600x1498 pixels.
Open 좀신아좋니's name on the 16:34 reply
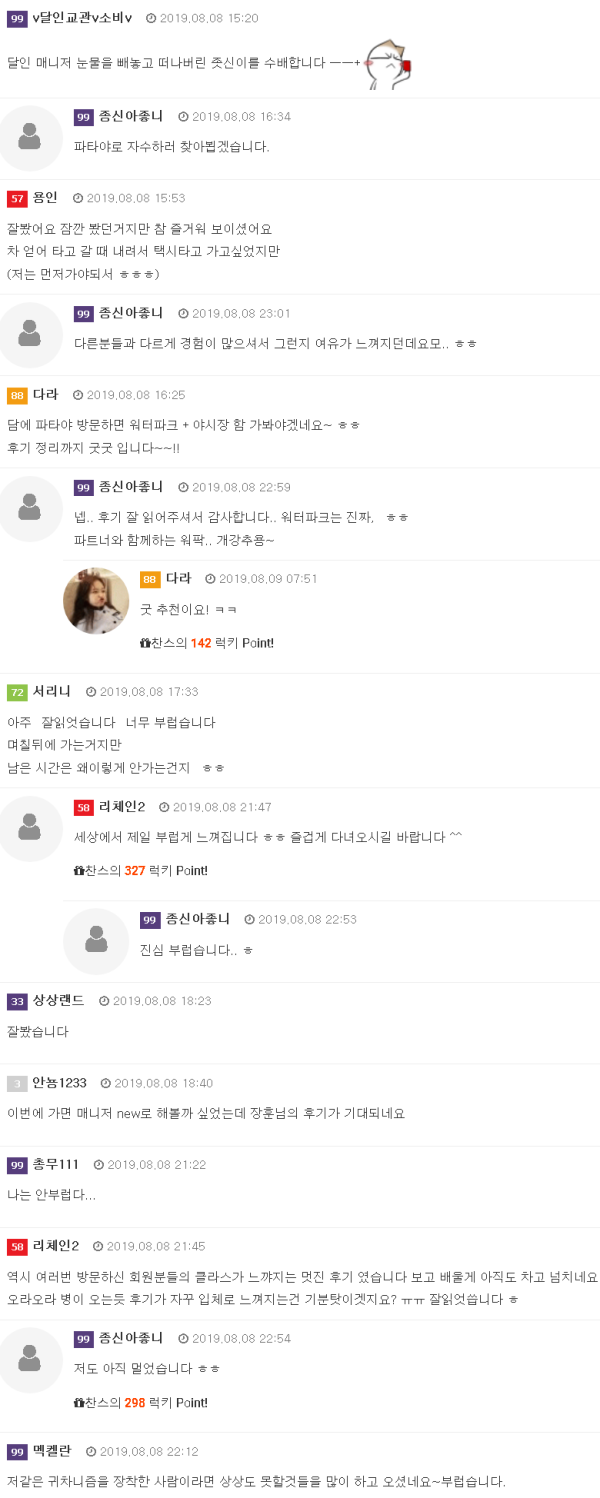point(130,116)
